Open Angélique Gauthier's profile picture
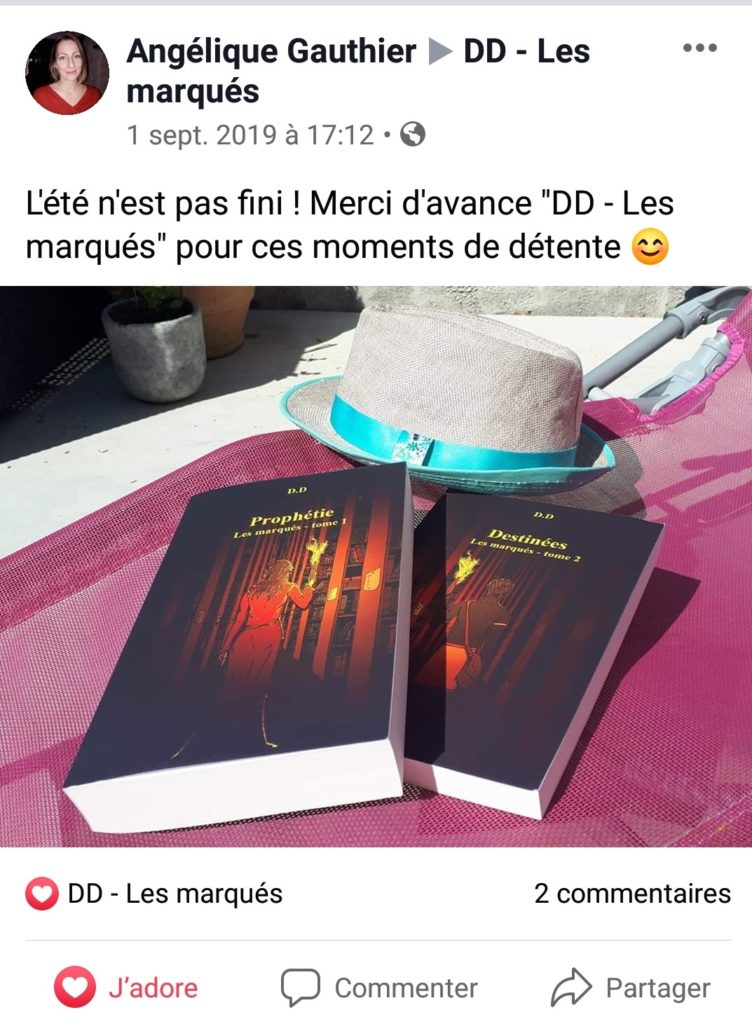752x1024 pixels. (x=67, y=72)
